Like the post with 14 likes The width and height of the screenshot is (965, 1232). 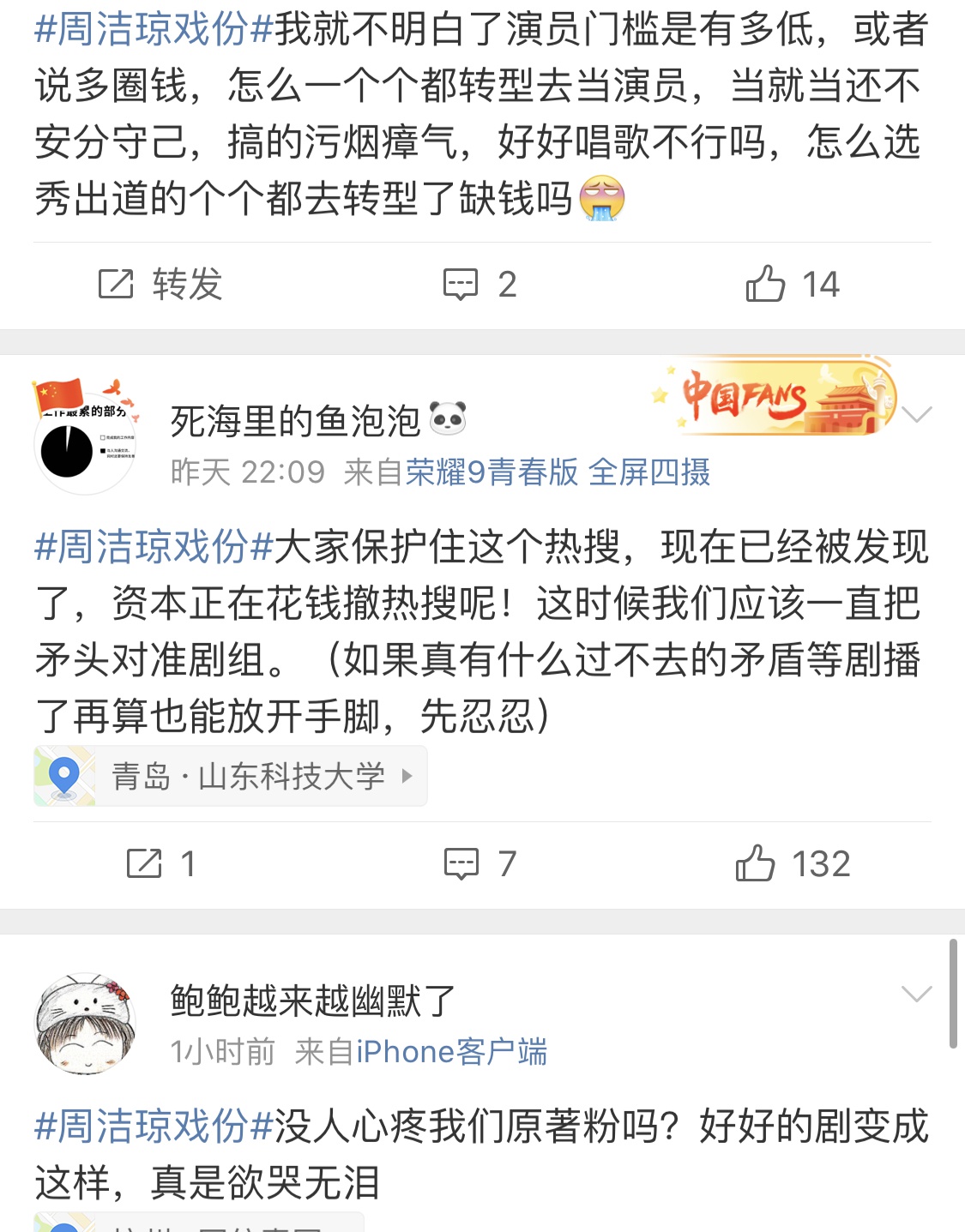click(x=791, y=285)
